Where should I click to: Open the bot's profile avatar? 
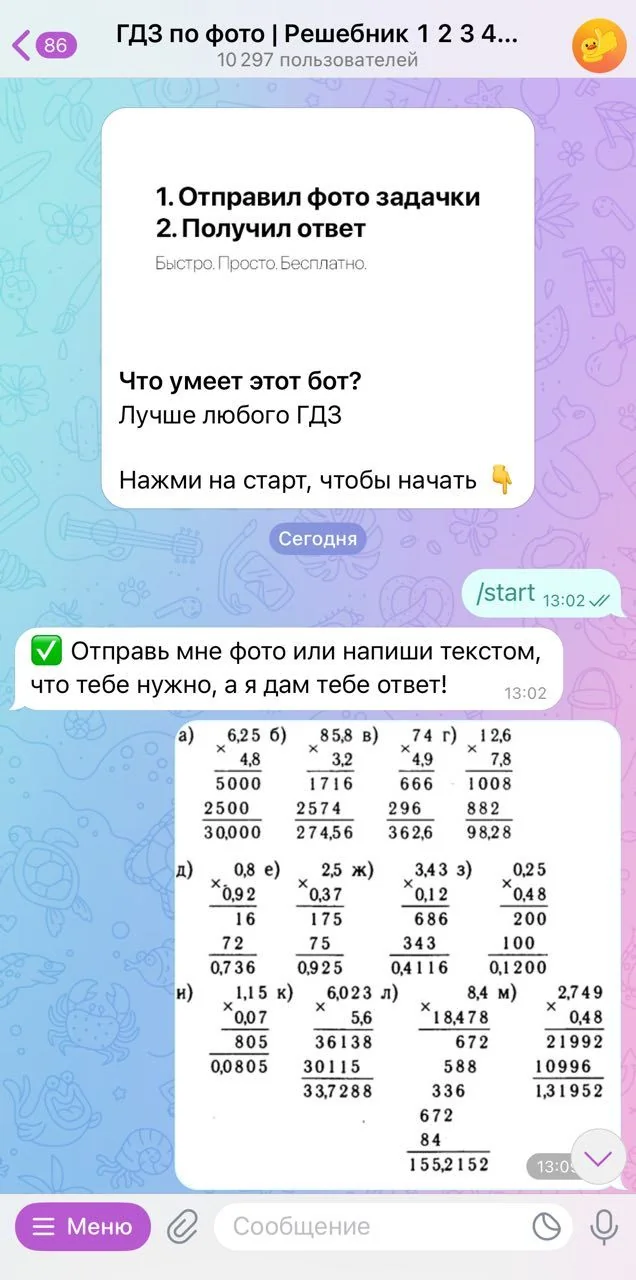pos(598,45)
